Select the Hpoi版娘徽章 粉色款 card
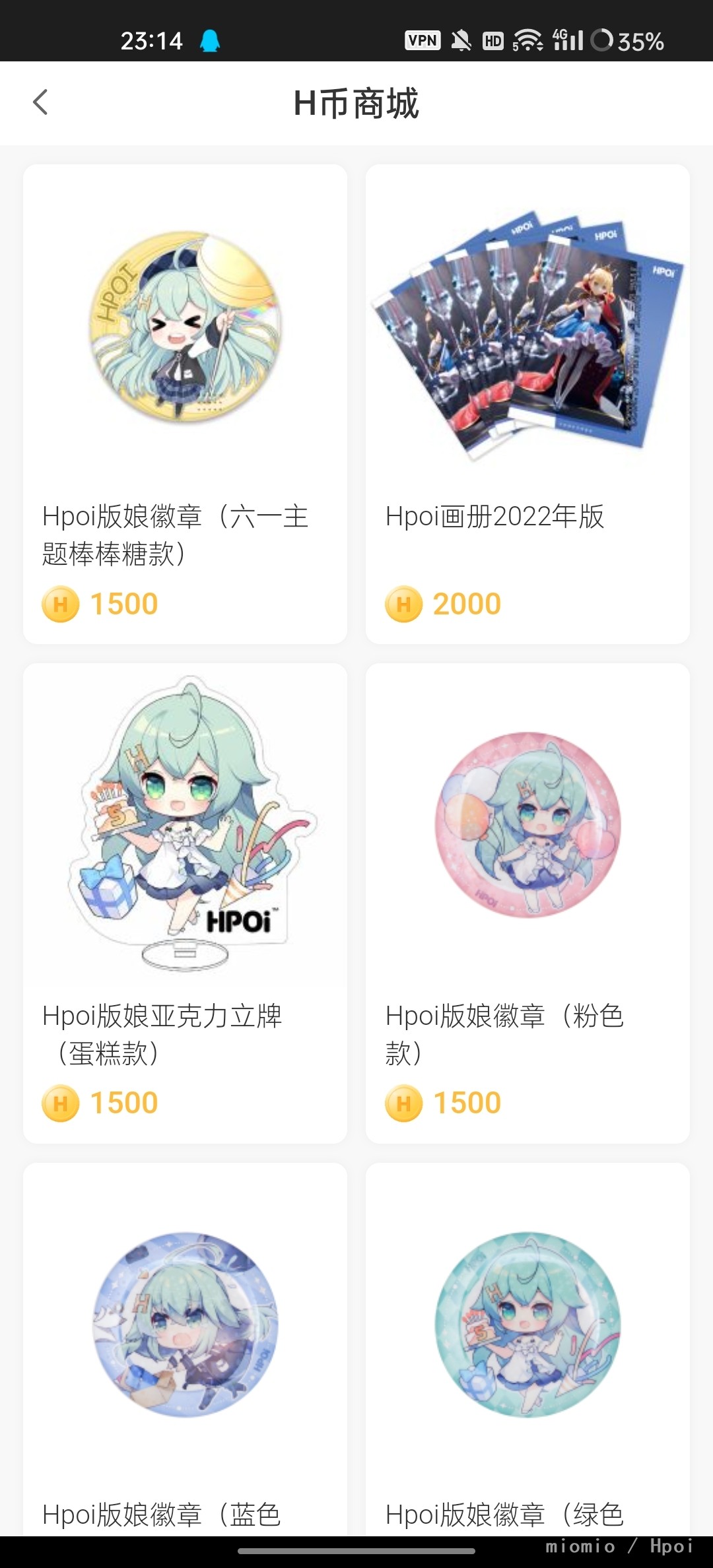 527,903
